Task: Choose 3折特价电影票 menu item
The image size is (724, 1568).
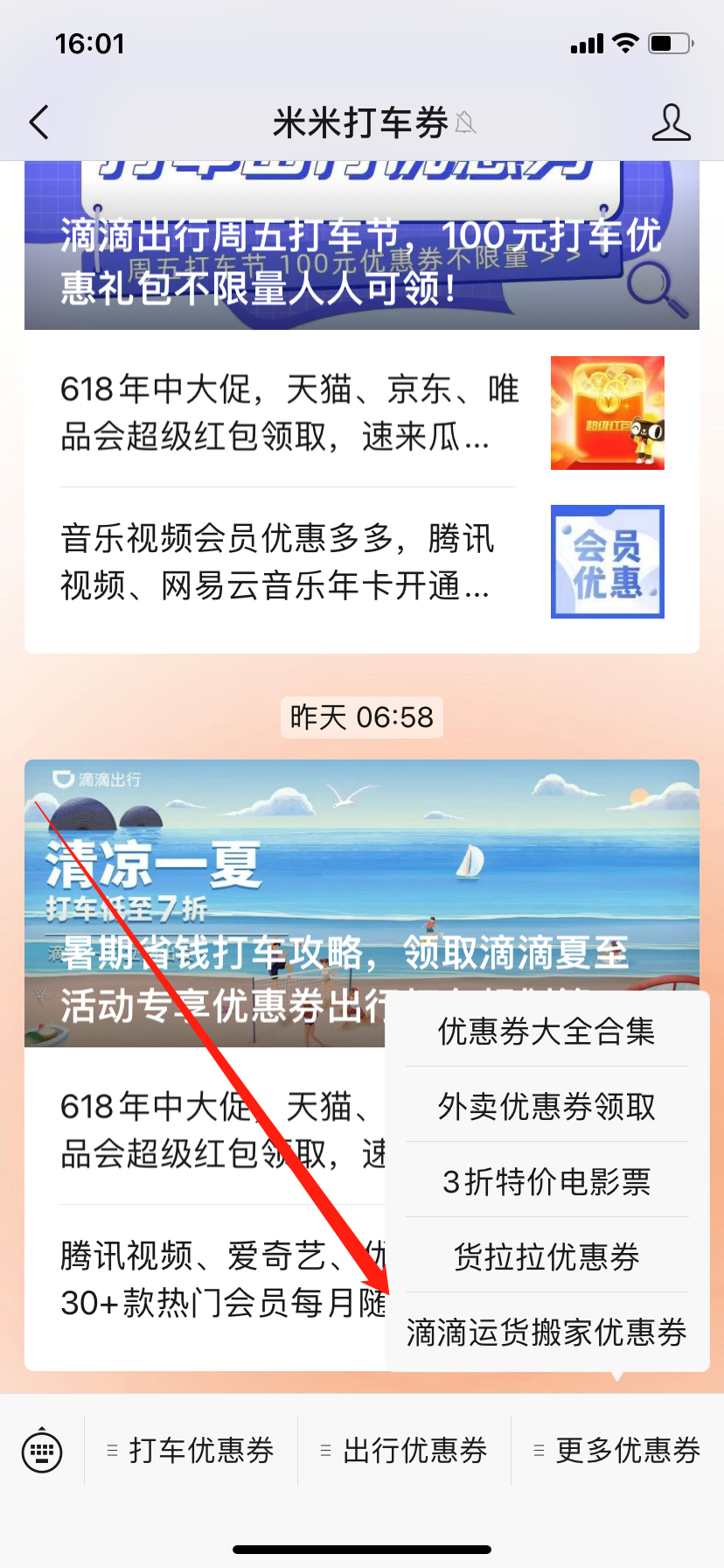Action: [546, 1181]
